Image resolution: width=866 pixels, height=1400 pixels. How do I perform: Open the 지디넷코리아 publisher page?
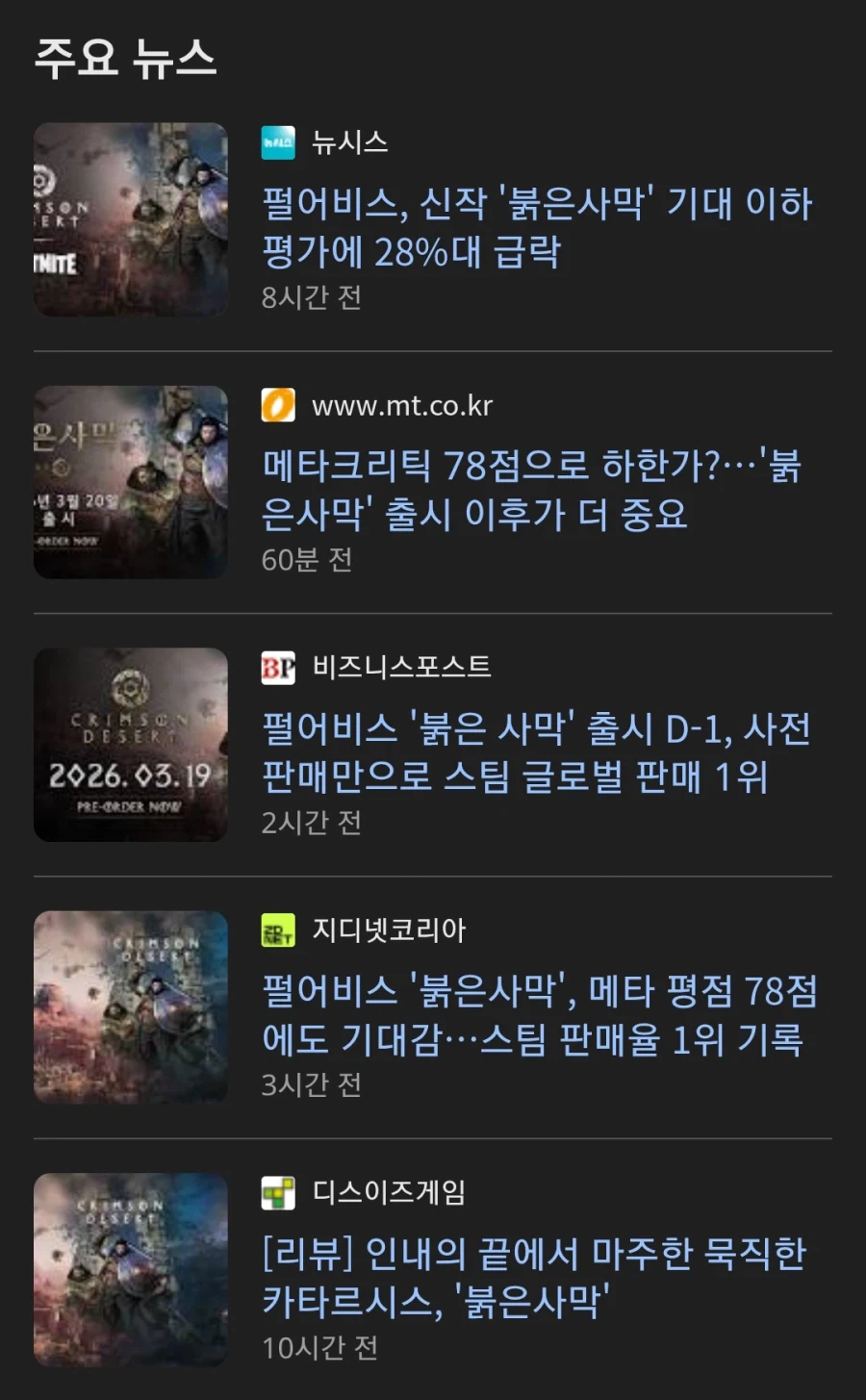[x=390, y=930]
